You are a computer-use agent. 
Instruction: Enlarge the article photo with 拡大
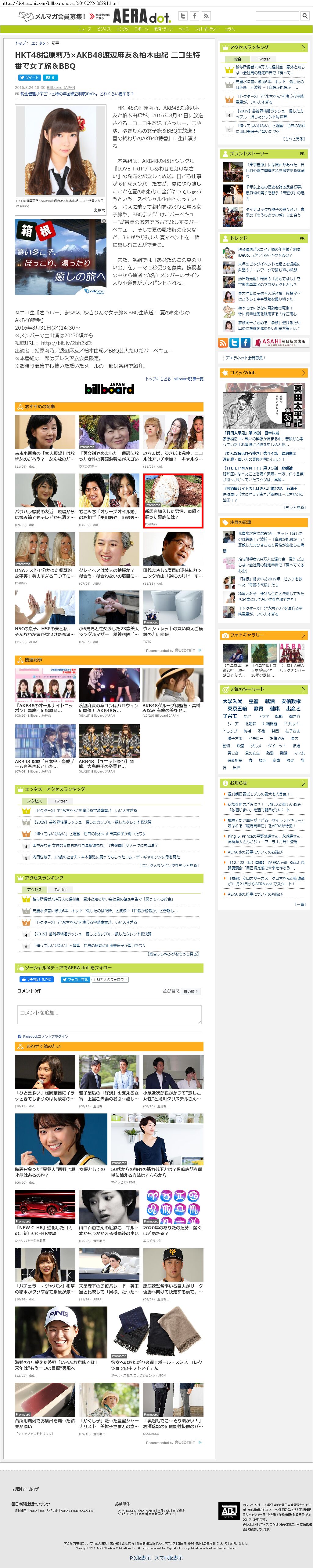click(99, 210)
